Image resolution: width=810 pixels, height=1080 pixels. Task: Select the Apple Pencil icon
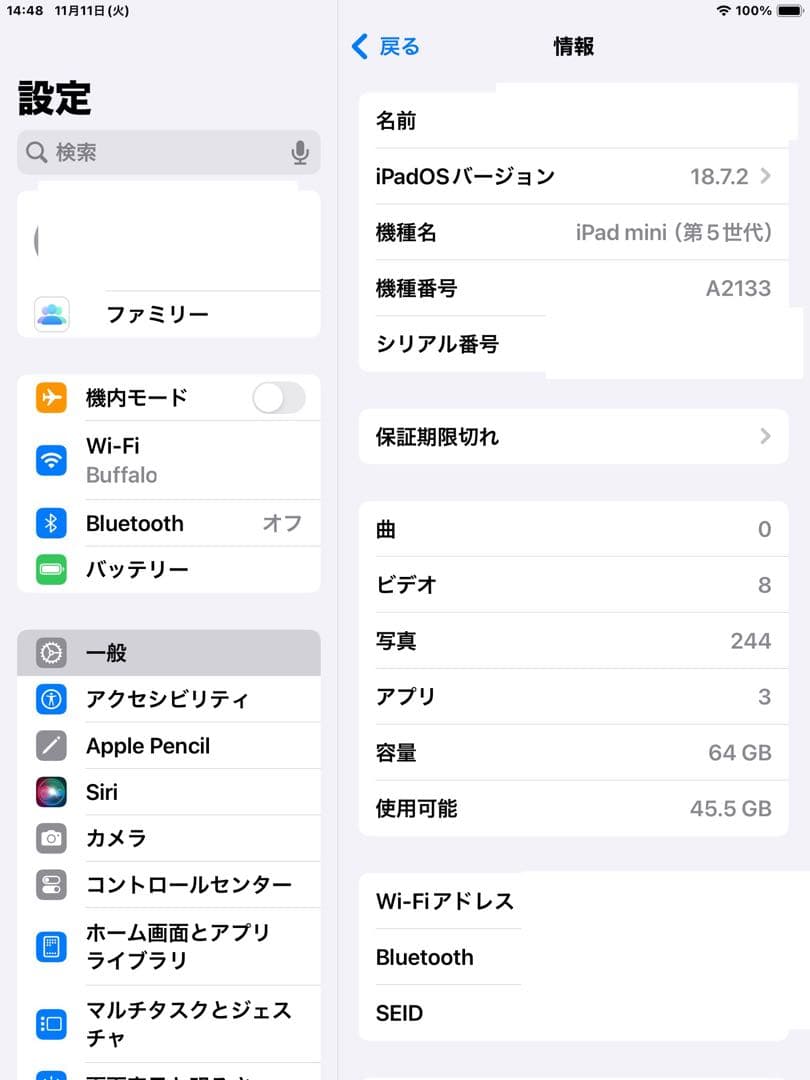pos(50,745)
